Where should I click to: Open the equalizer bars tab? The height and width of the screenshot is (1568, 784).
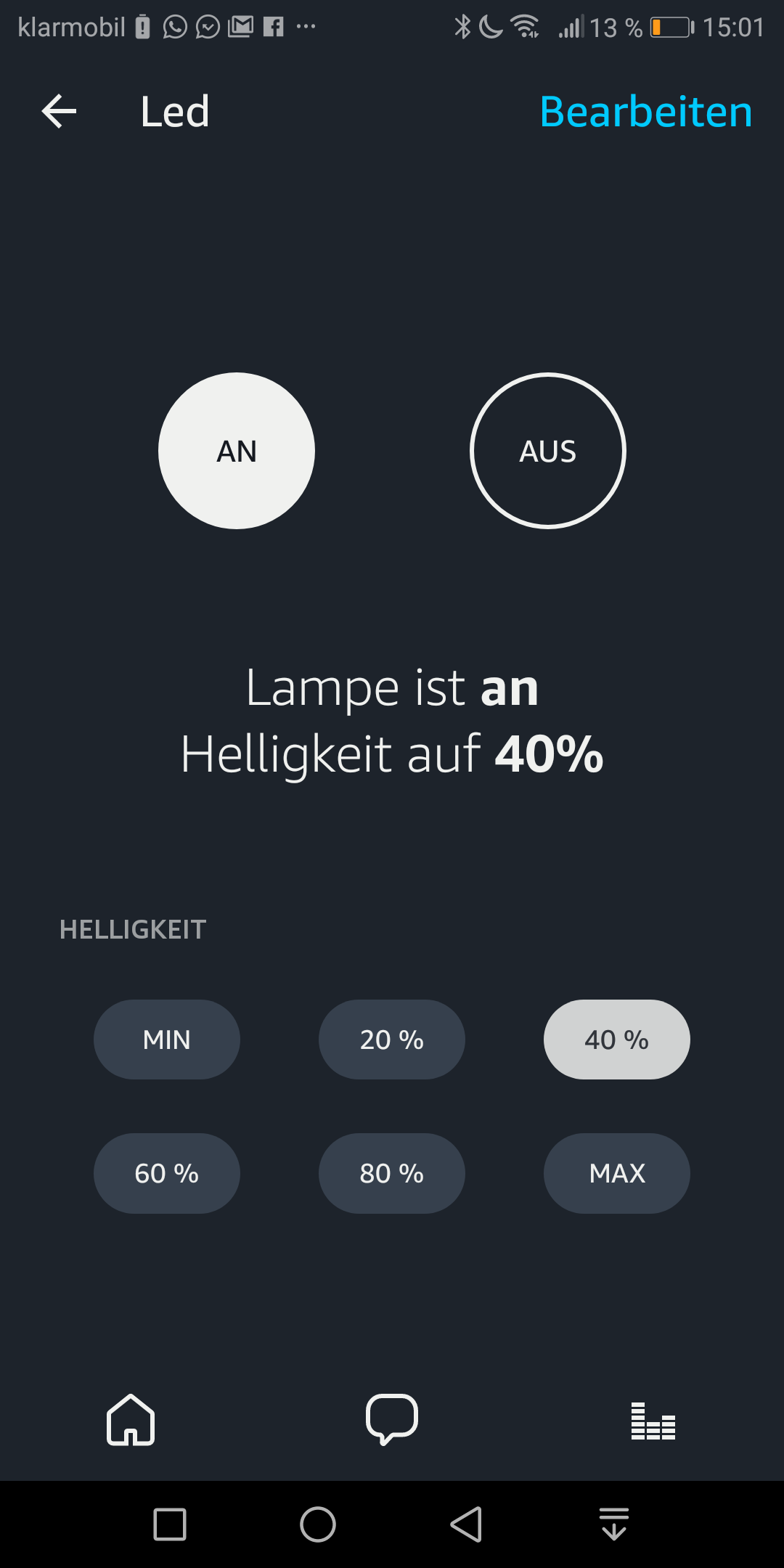coord(653,1421)
